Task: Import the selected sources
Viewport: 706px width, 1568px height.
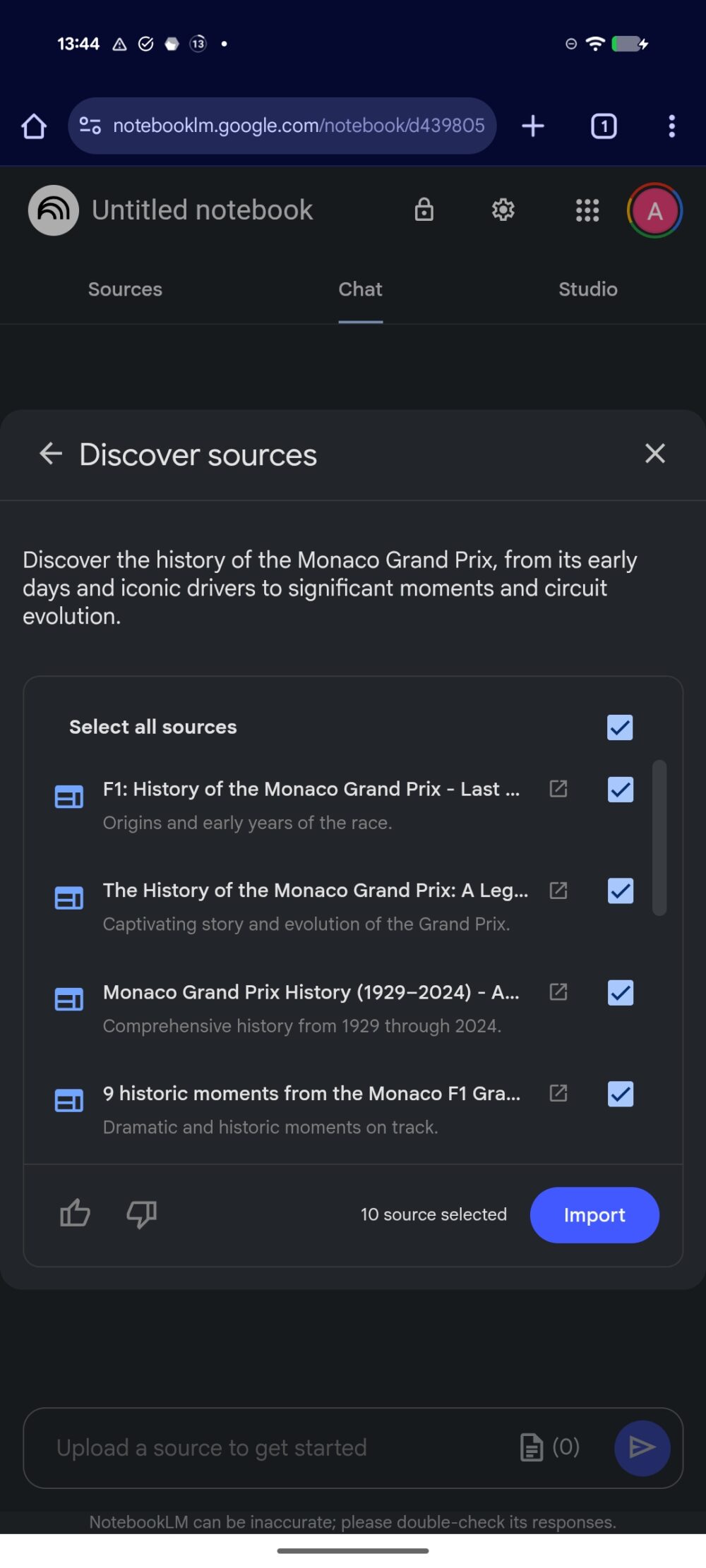Action: coord(594,1214)
